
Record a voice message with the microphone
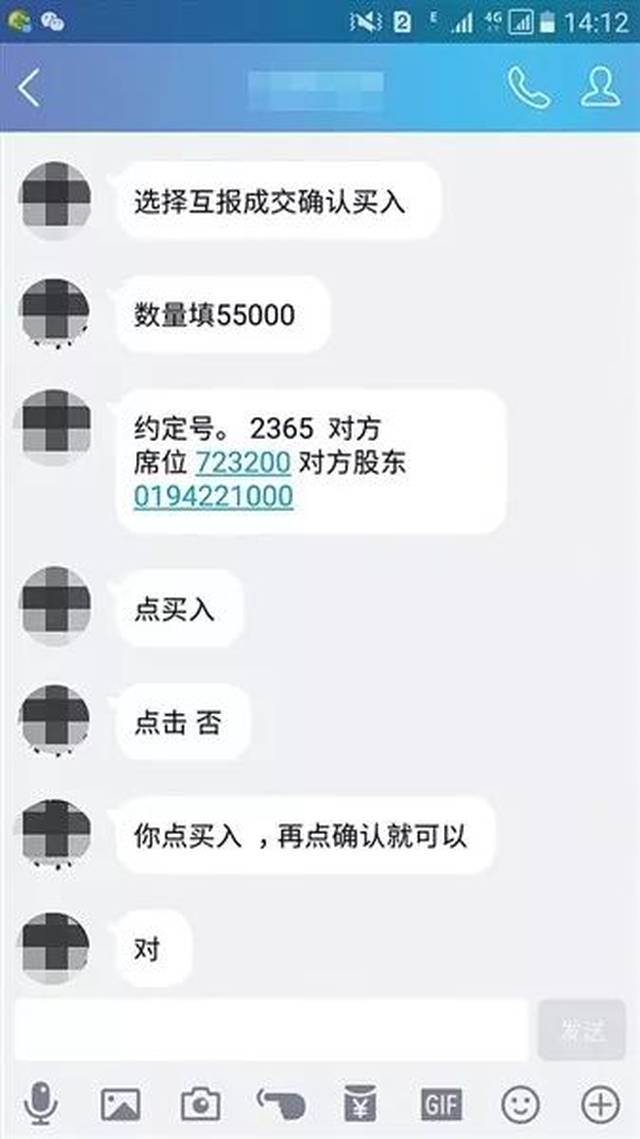click(x=41, y=1104)
